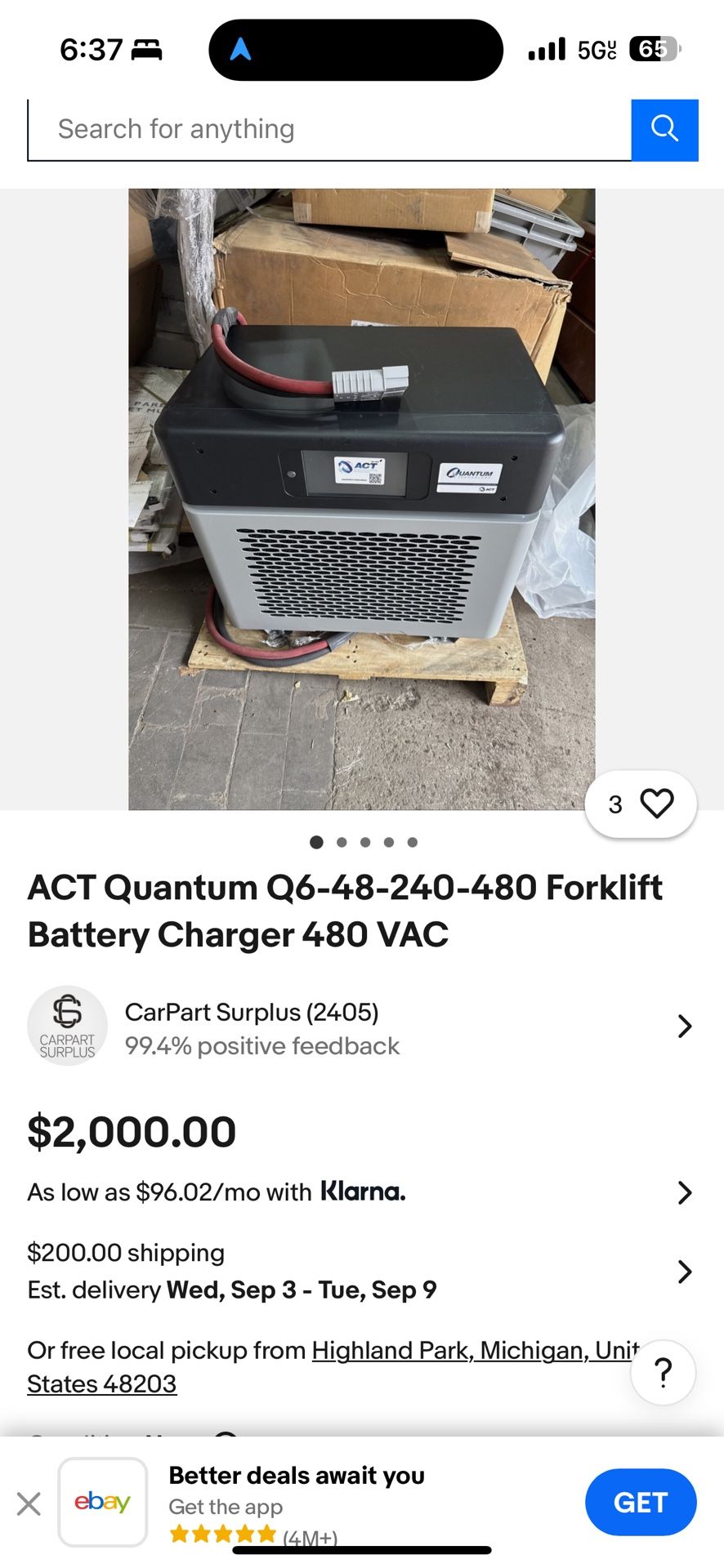Image resolution: width=724 pixels, height=1568 pixels.
Task: Tap the eBay app logo in the banner
Action: [x=103, y=1501]
